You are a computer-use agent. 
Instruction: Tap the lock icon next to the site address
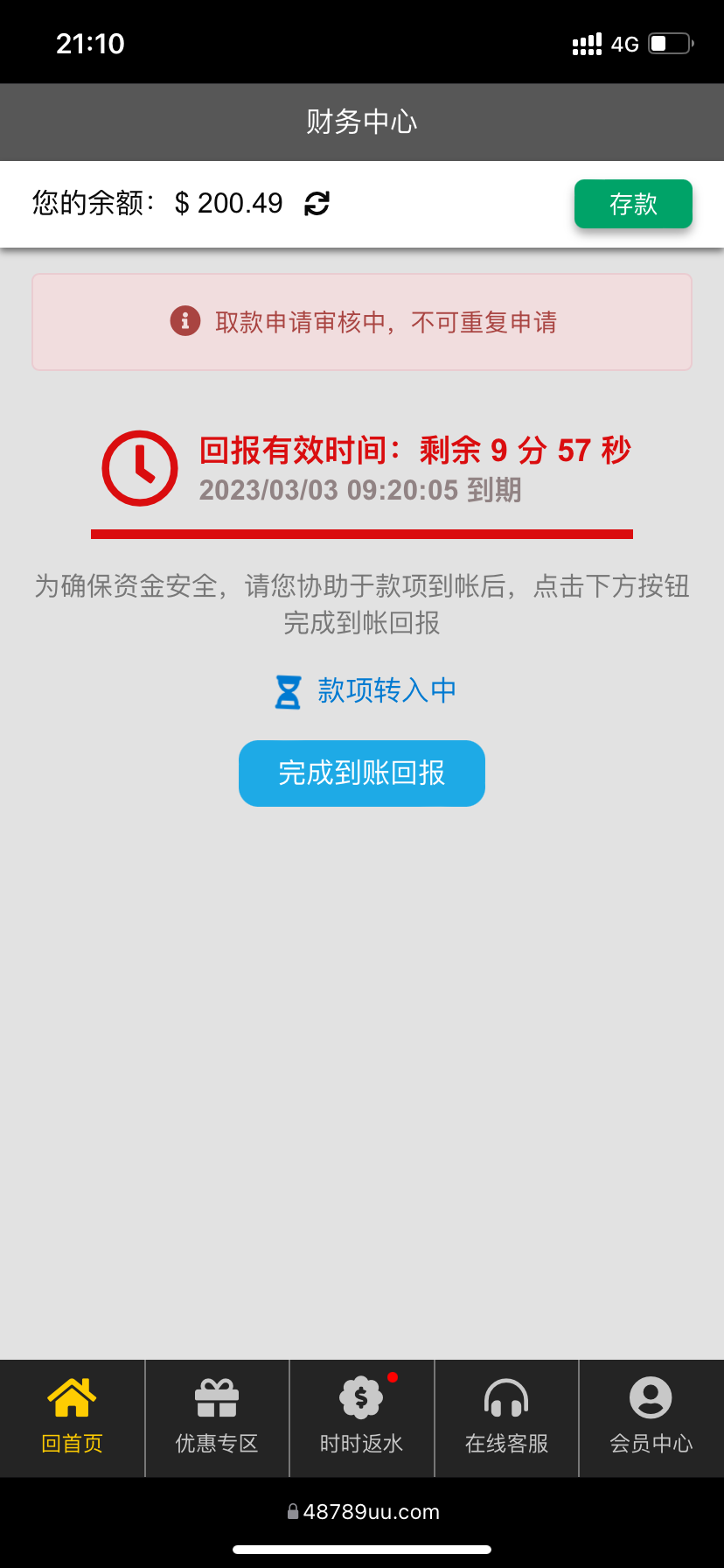click(x=293, y=1511)
